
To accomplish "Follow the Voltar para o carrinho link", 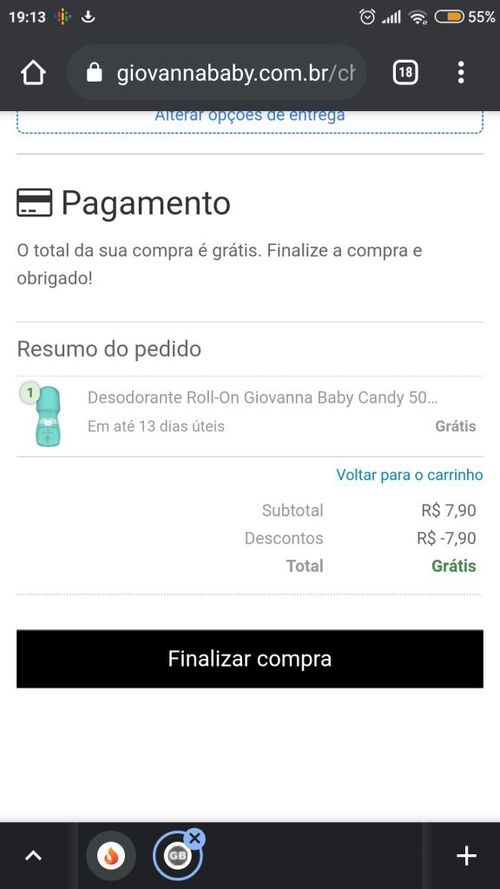I will tap(409, 475).
